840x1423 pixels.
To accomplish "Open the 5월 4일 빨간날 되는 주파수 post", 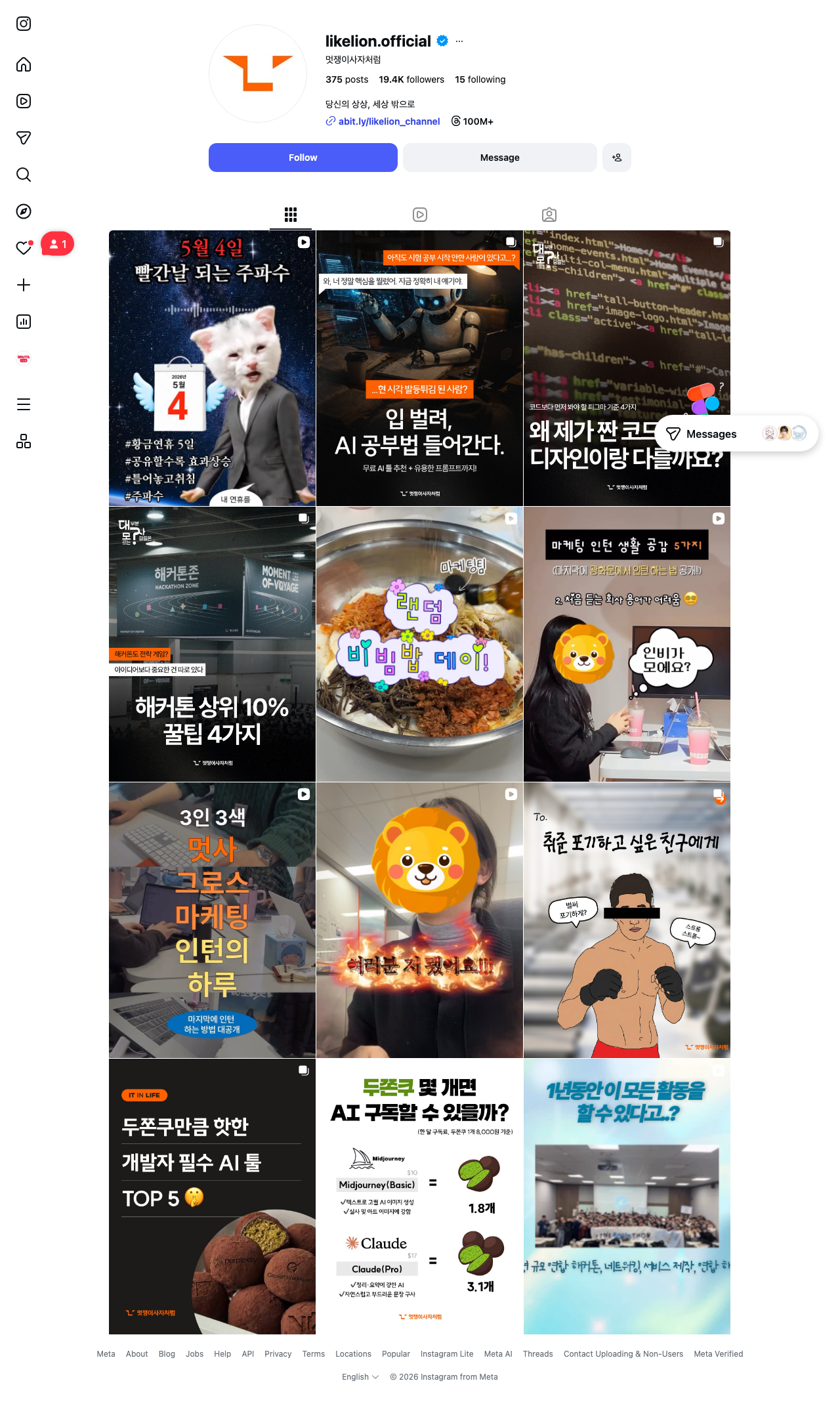I will click(212, 368).
